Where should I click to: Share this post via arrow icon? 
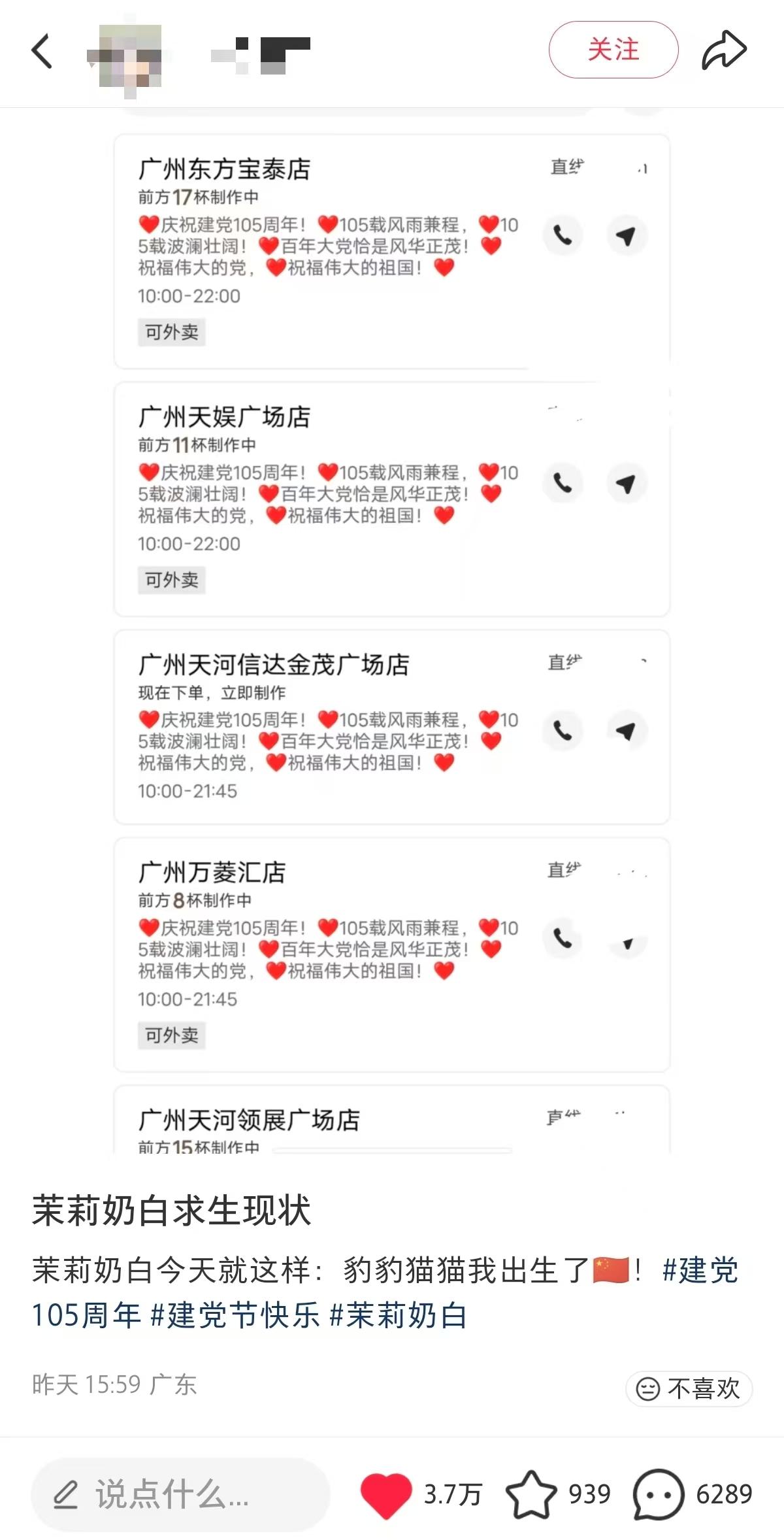pyautogui.click(x=724, y=50)
